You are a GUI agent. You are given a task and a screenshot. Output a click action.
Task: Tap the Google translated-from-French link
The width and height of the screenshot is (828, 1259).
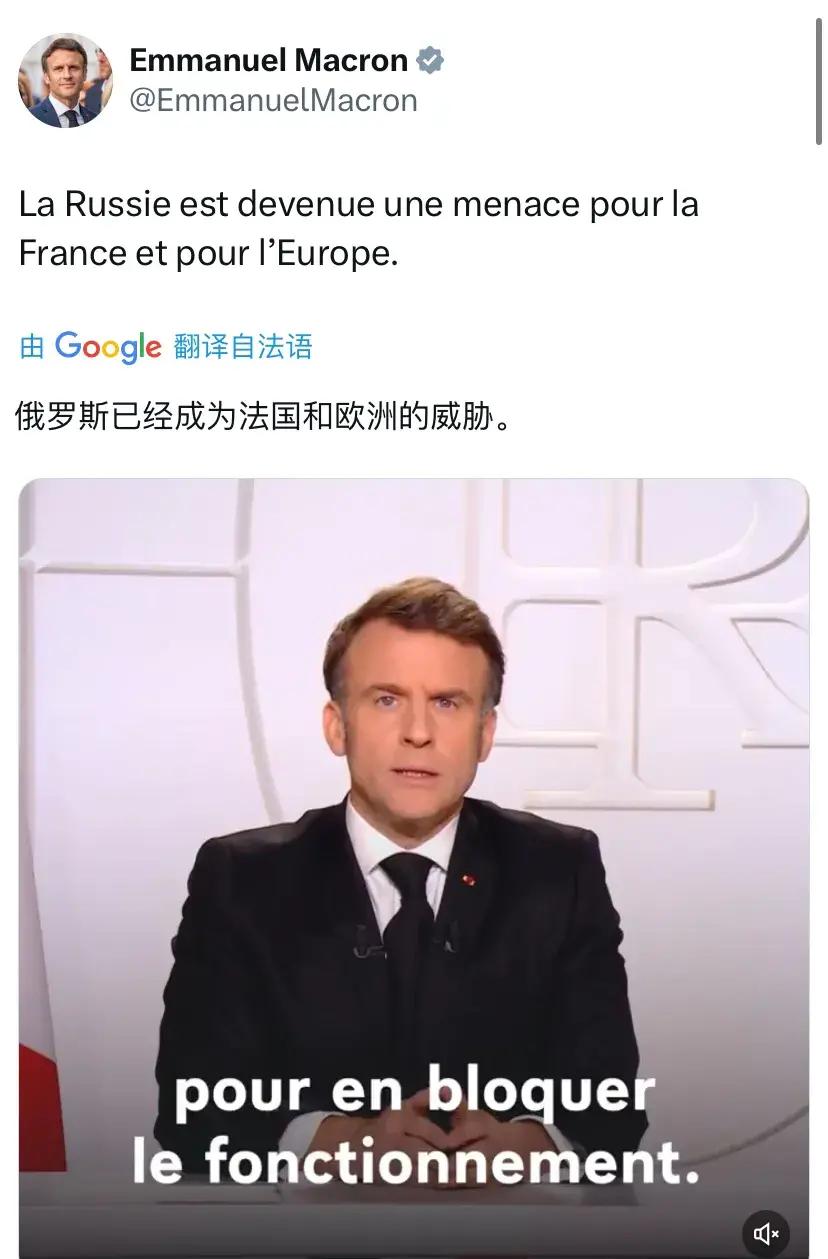[x=166, y=346]
